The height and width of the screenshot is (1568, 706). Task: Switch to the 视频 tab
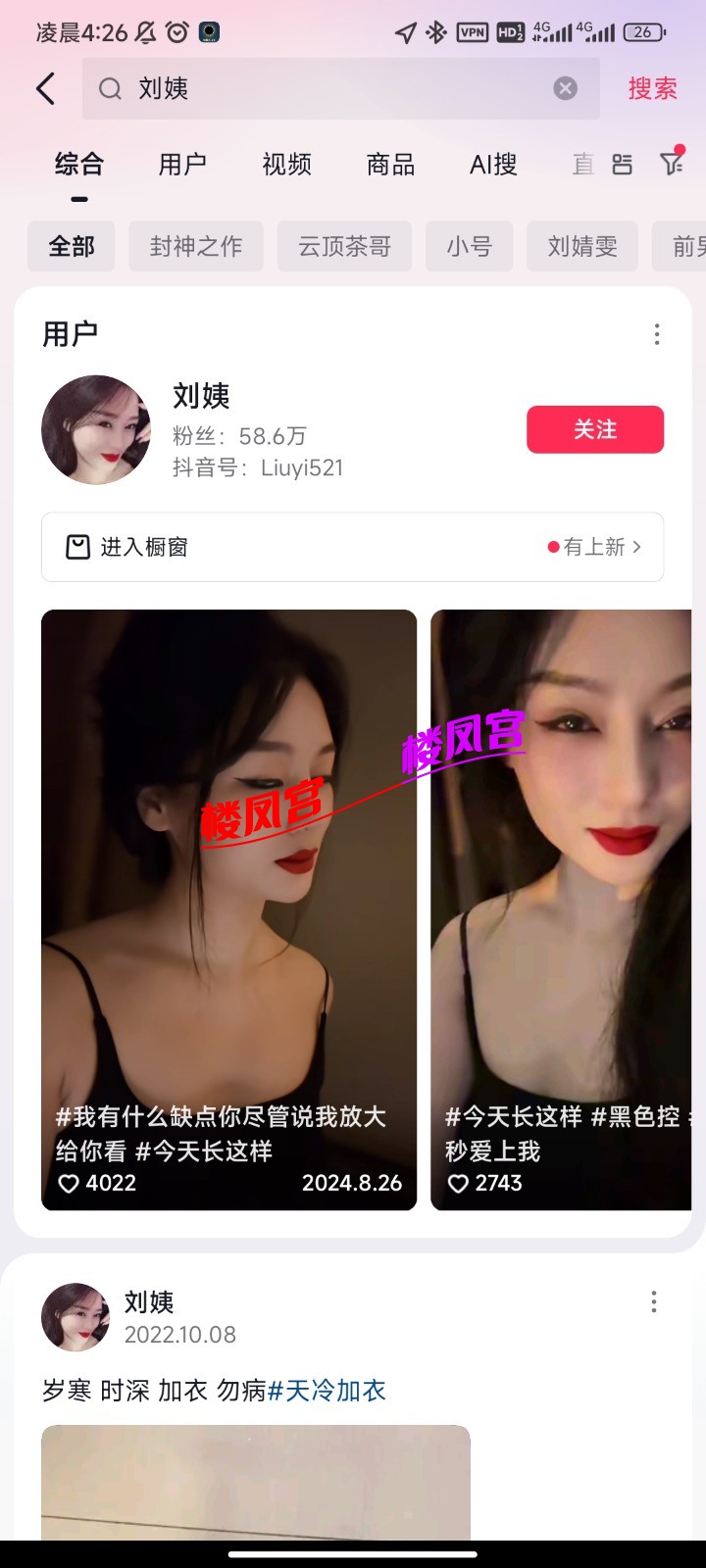[285, 164]
